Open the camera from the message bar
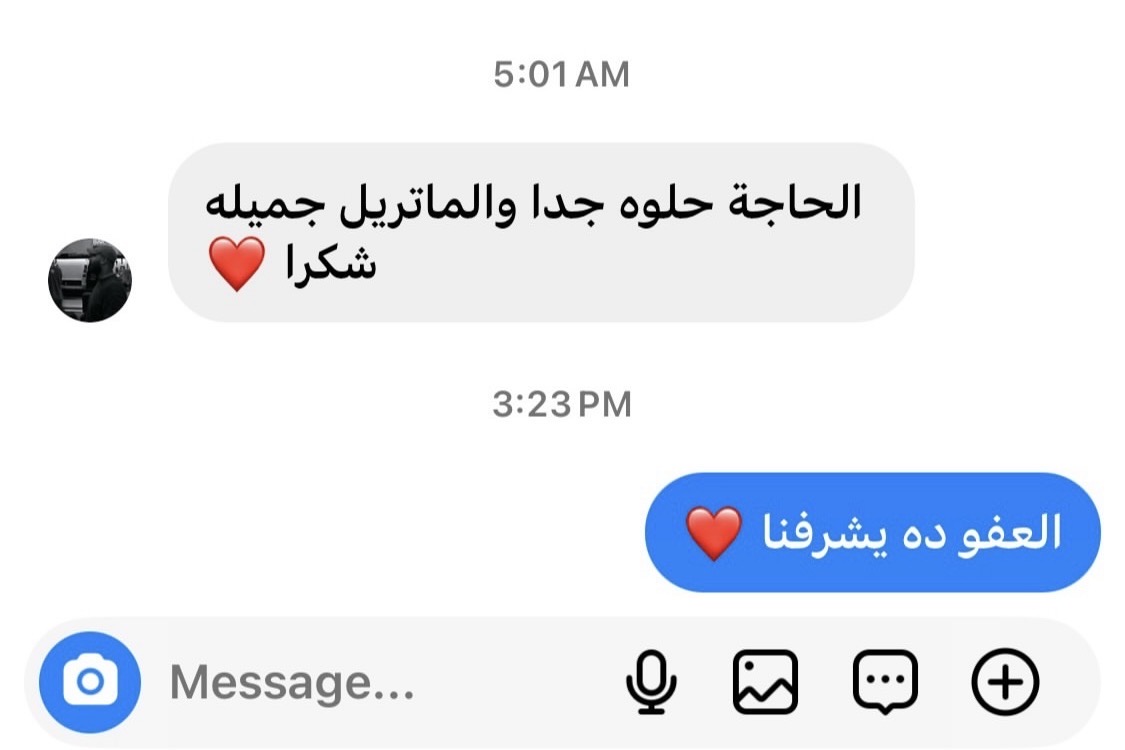Viewport: 1125px width, 750px height. (x=90, y=683)
